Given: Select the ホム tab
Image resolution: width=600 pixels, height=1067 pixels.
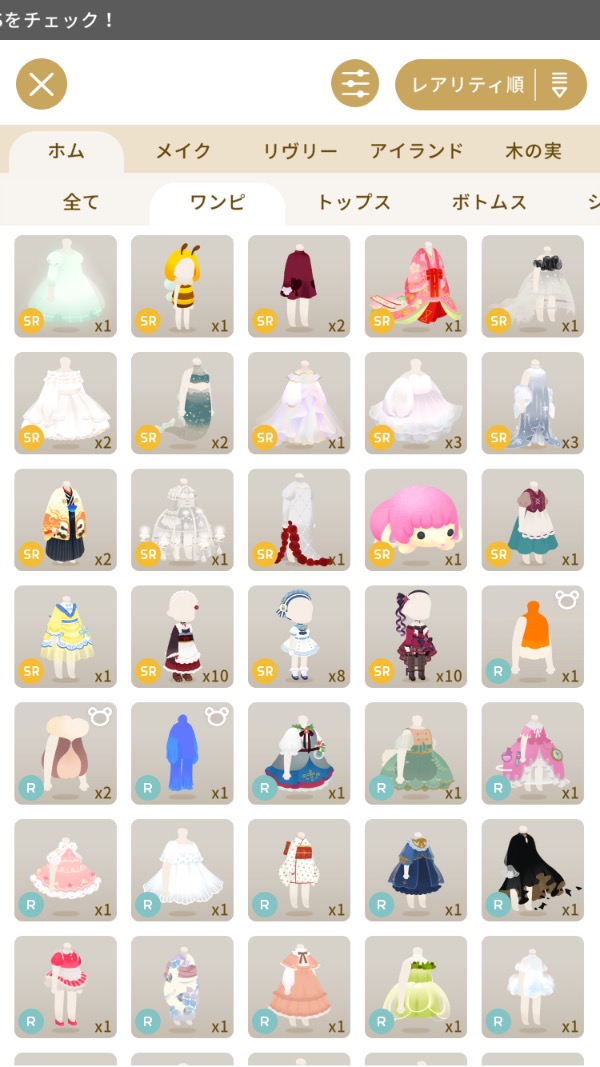Looking at the screenshot, I should coord(66,151).
